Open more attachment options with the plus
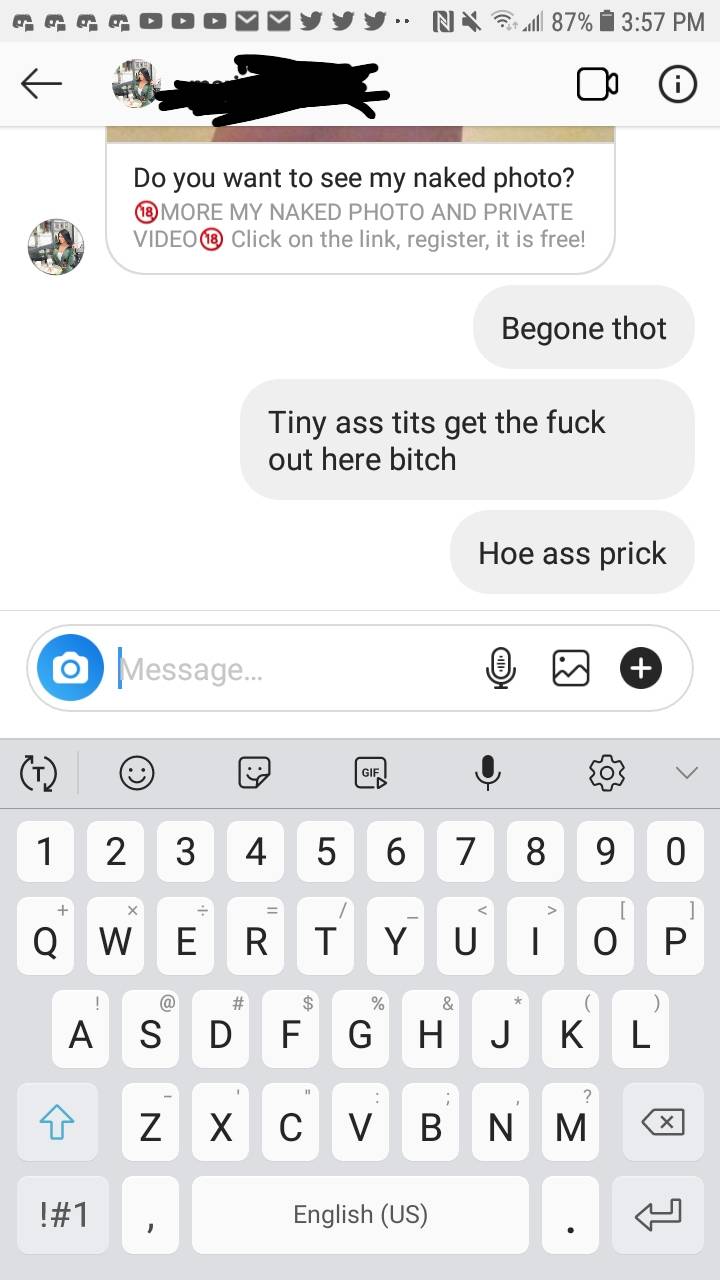This screenshot has height=1280, width=720. point(640,667)
